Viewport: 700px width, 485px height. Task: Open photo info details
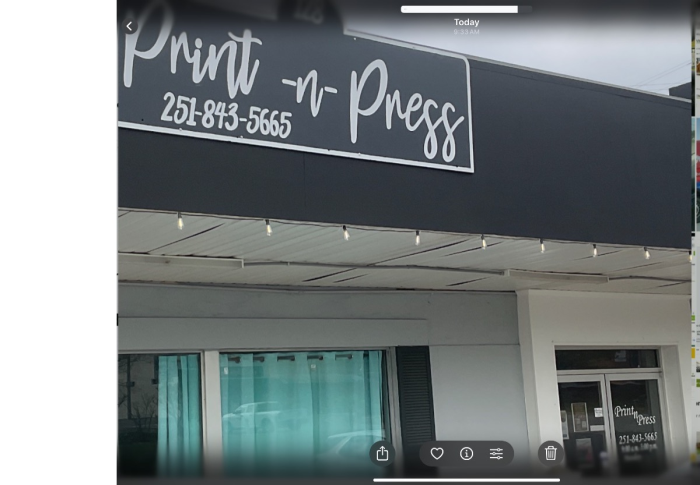(x=466, y=454)
